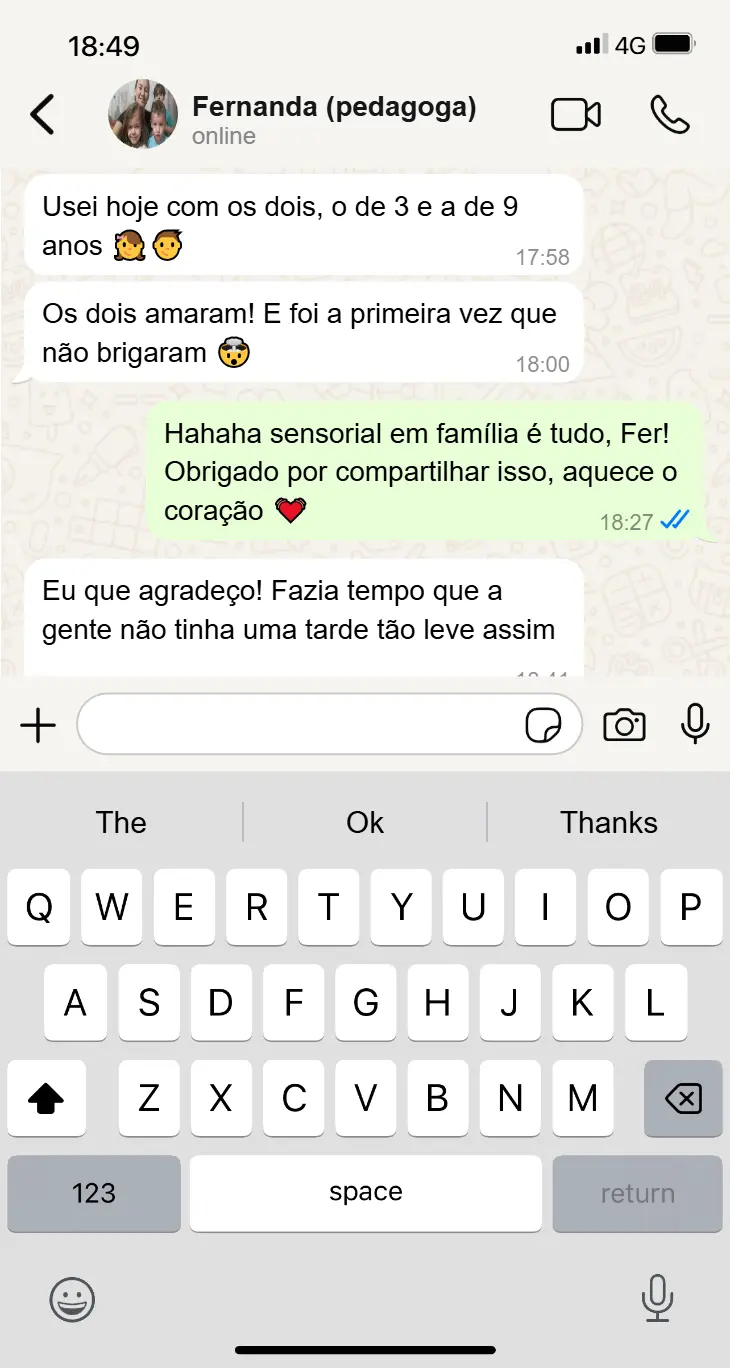Go back to the chat list
This screenshot has height=1368, width=730.
coord(42,114)
